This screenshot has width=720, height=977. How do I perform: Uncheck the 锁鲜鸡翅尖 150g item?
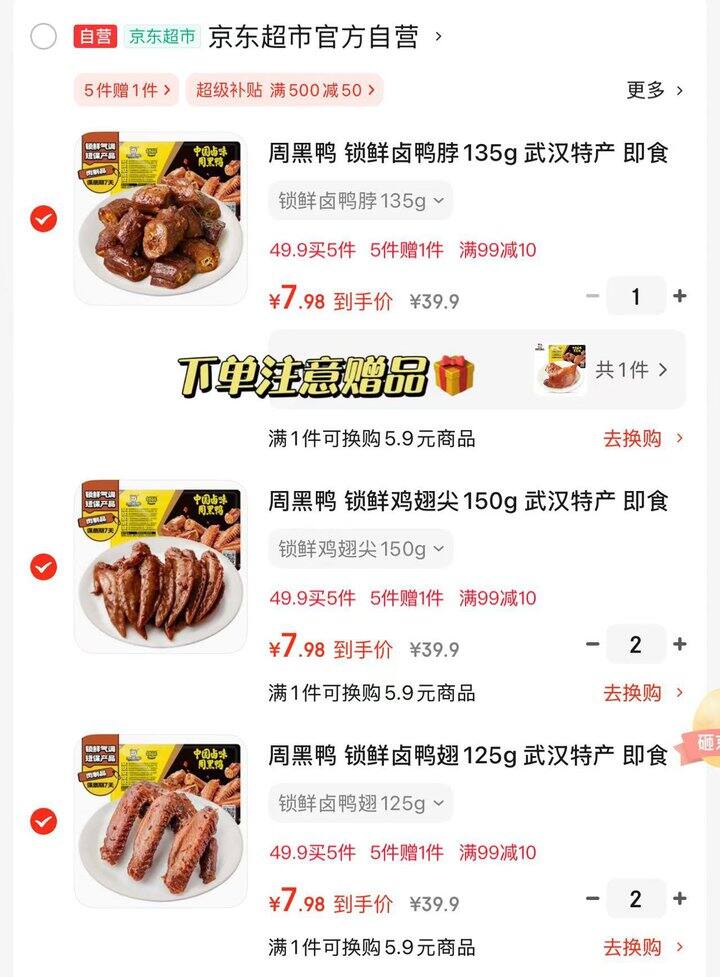43,567
